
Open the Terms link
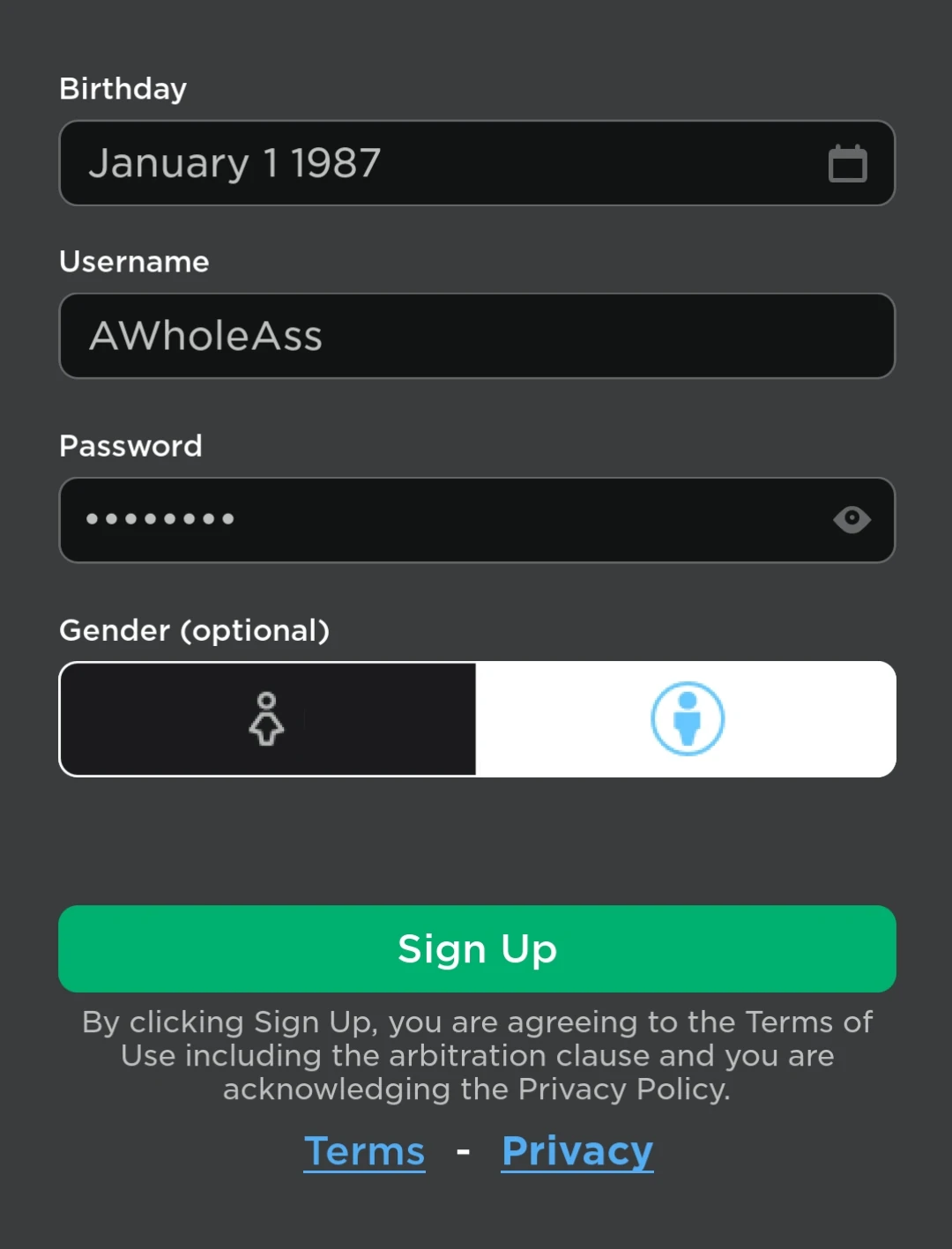pyautogui.click(x=364, y=1151)
